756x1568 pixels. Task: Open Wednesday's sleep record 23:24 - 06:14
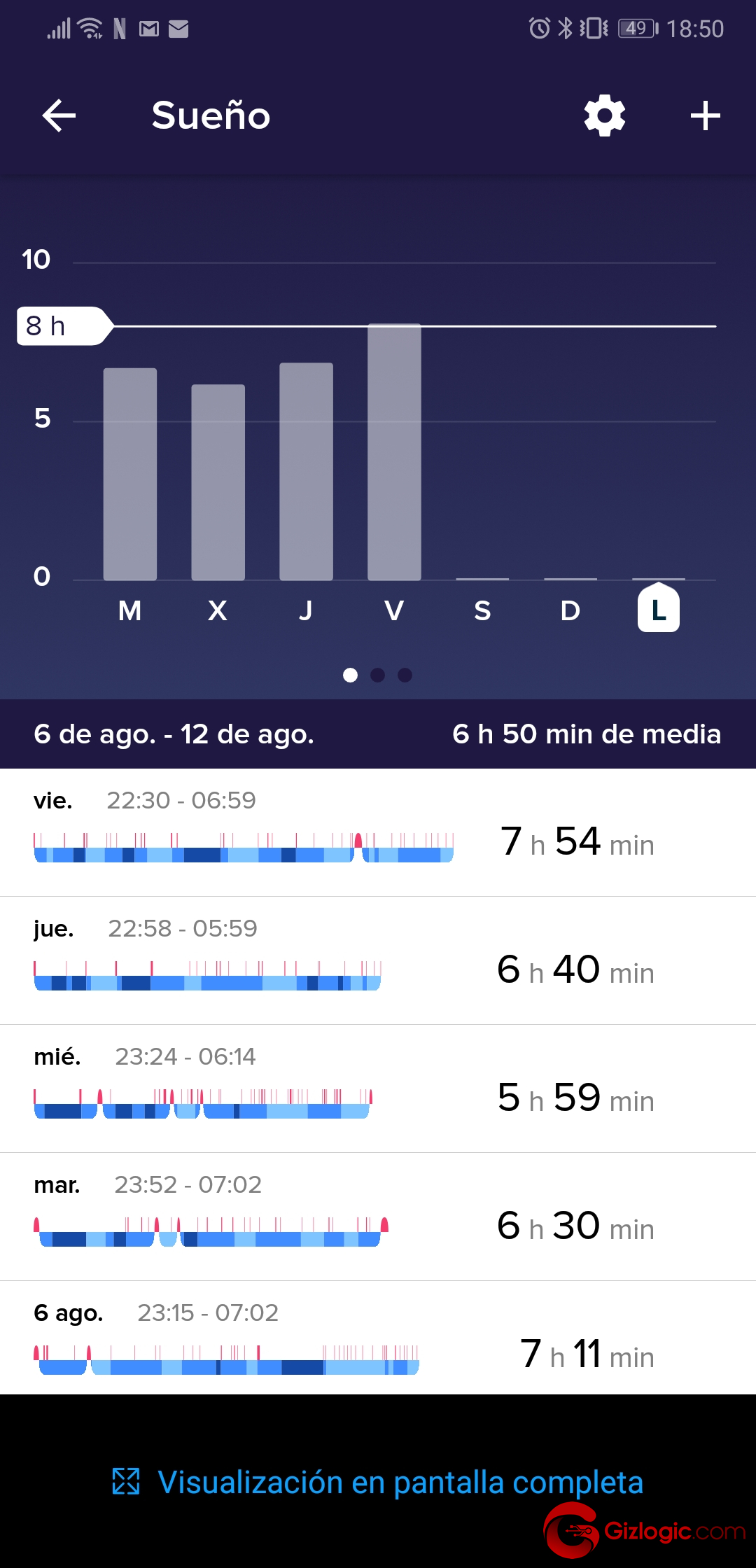pos(378,1088)
